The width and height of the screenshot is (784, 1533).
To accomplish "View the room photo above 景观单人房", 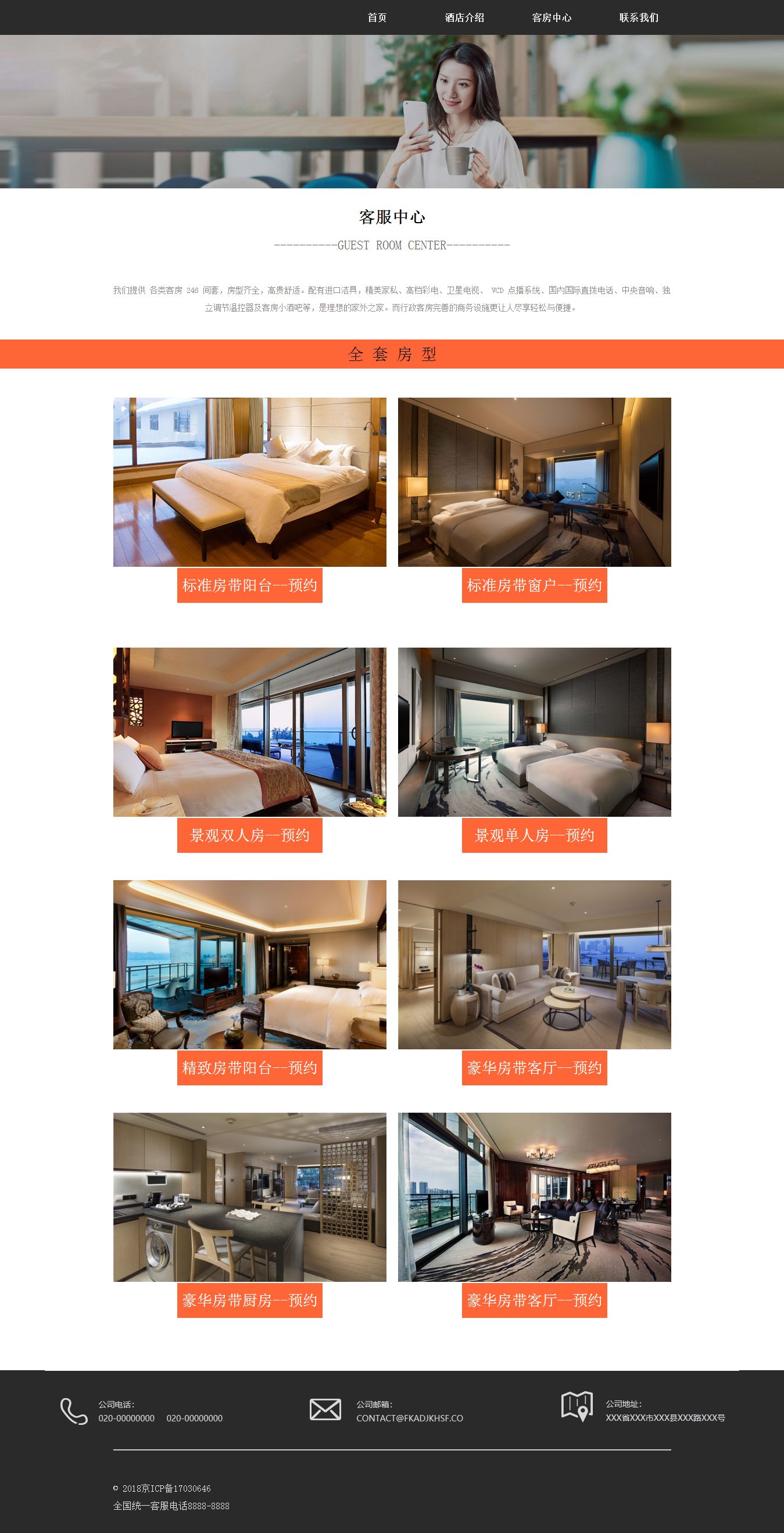I will pos(534,732).
